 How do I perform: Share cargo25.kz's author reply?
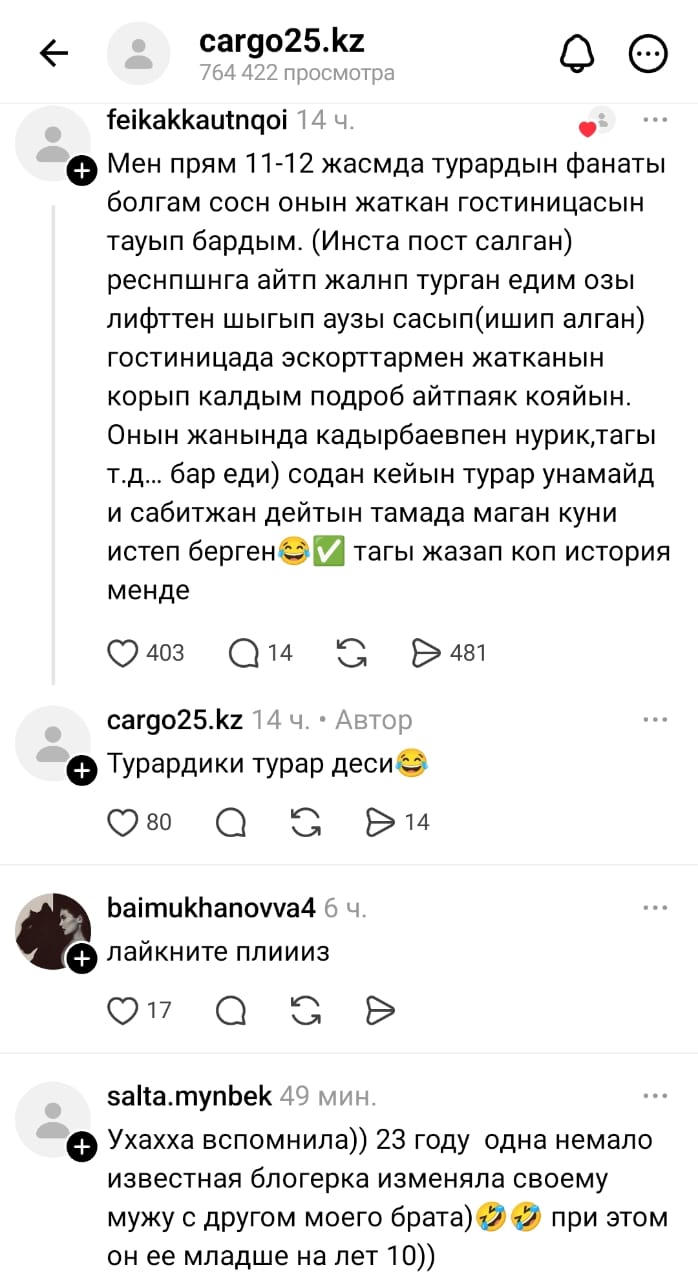pos(381,822)
